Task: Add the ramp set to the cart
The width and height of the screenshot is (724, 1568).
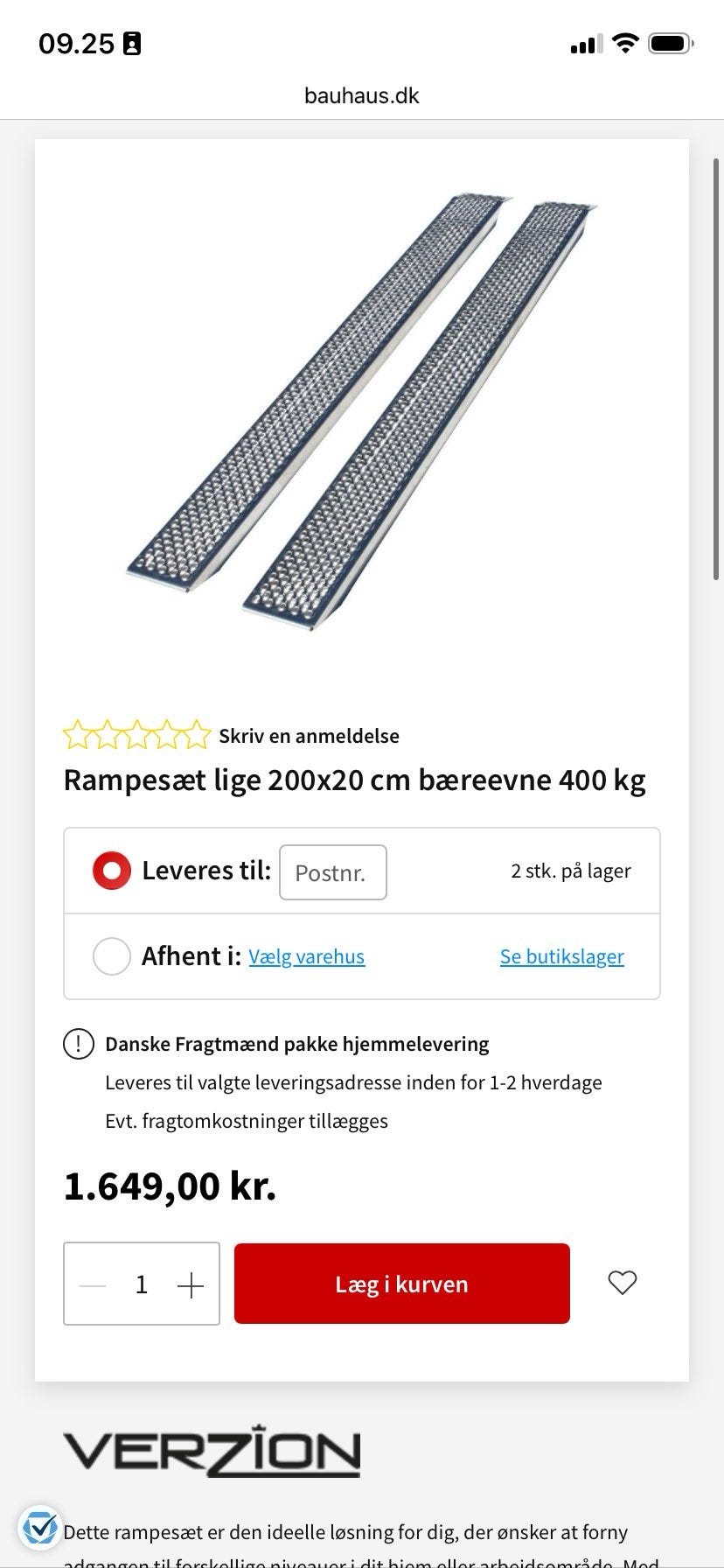Action: tap(401, 1284)
